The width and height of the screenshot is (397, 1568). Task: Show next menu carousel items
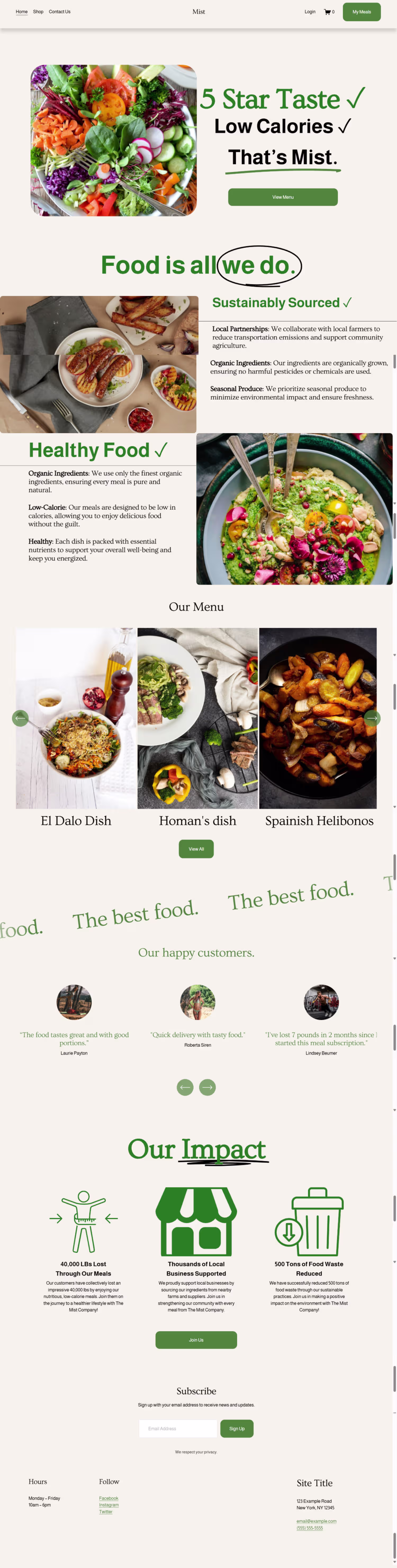point(372,718)
